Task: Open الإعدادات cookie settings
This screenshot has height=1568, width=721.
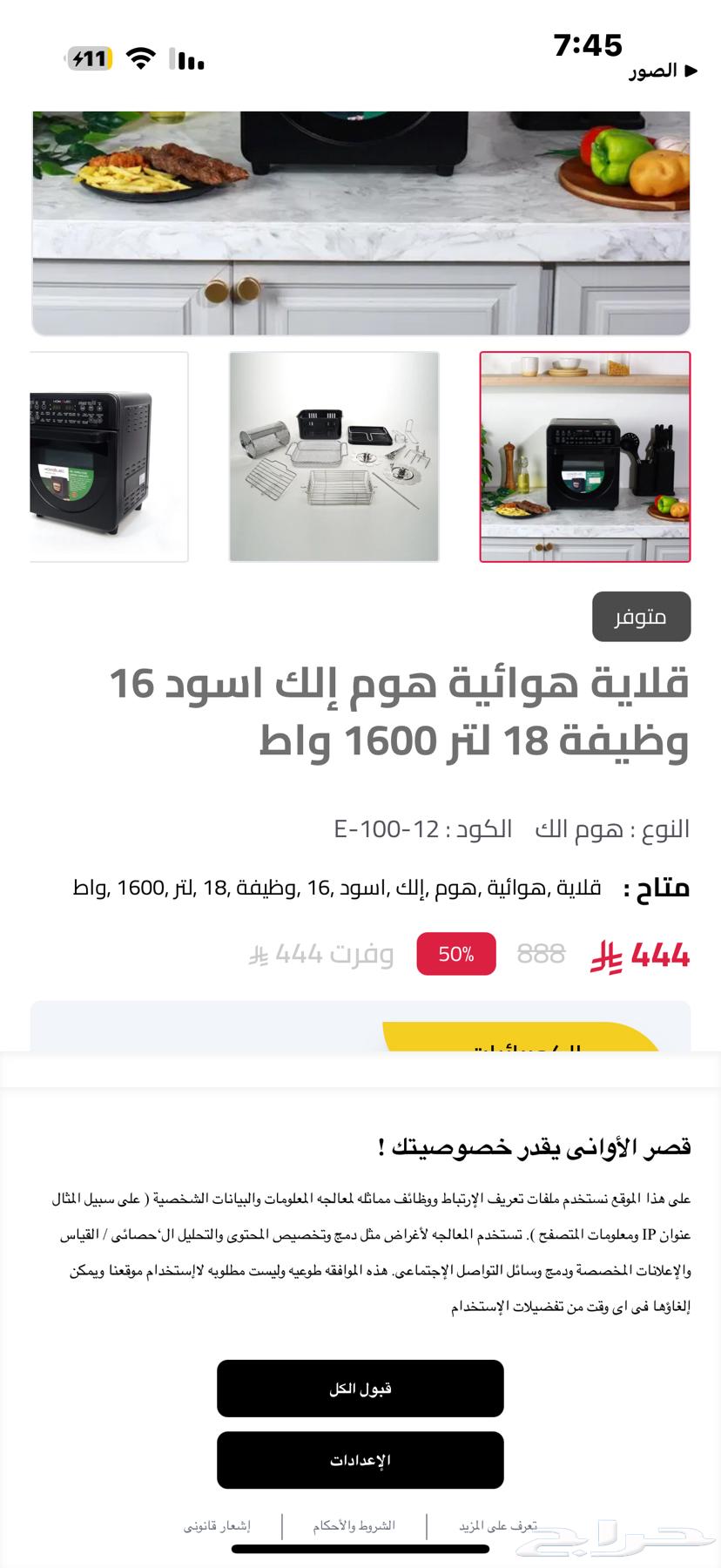Action: (360, 1460)
